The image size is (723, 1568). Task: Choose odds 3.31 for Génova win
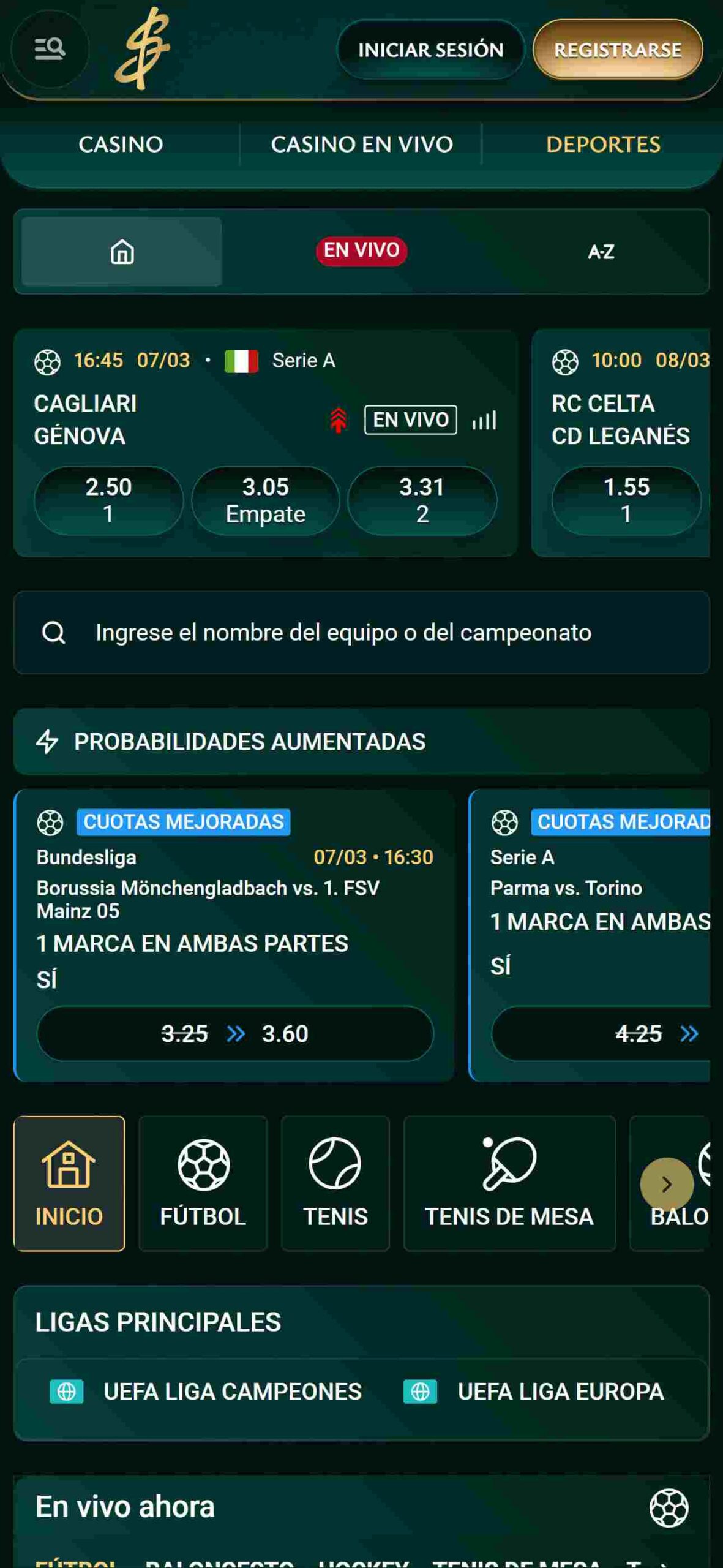pos(422,500)
